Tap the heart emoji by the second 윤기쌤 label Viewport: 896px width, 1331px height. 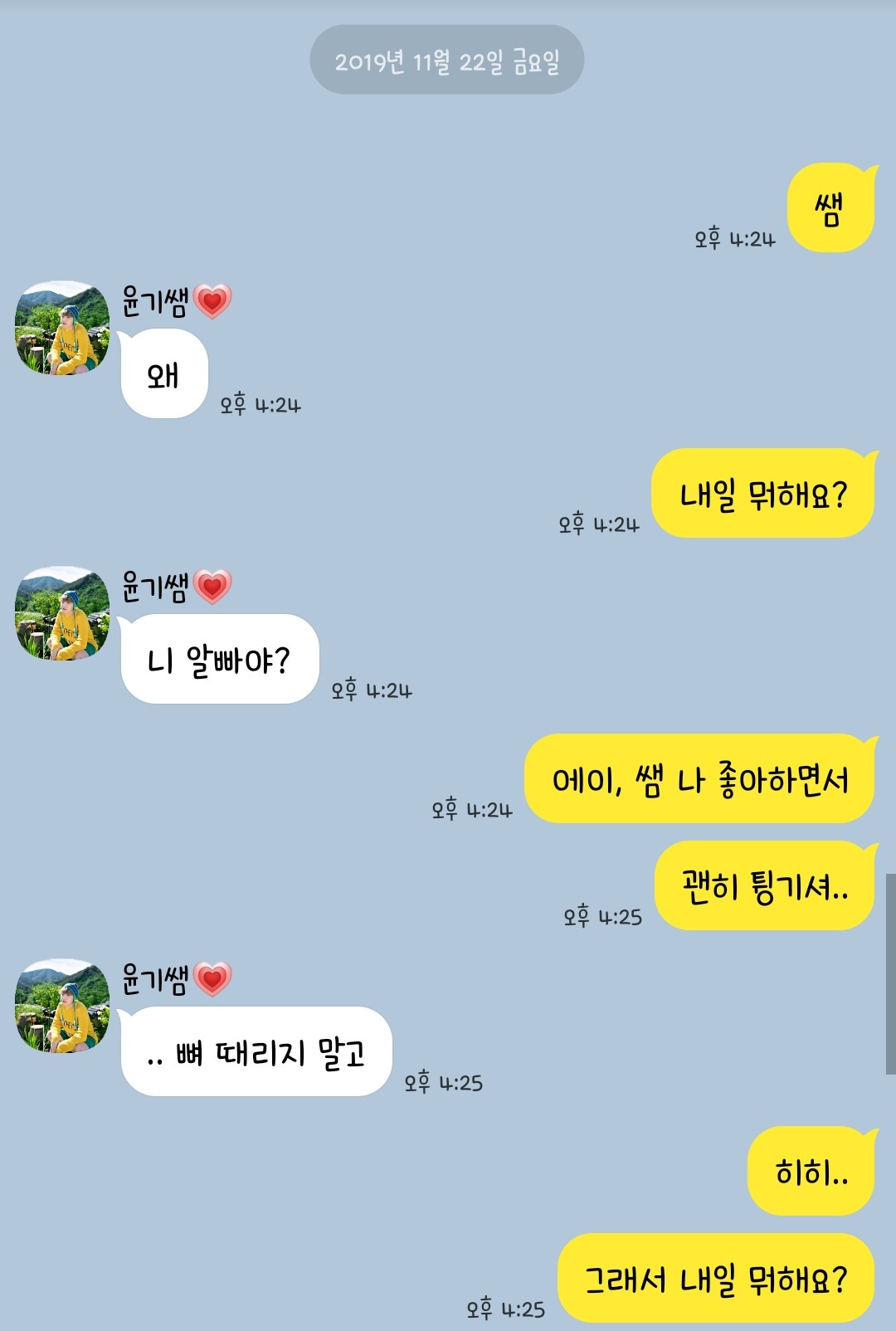pos(211,589)
